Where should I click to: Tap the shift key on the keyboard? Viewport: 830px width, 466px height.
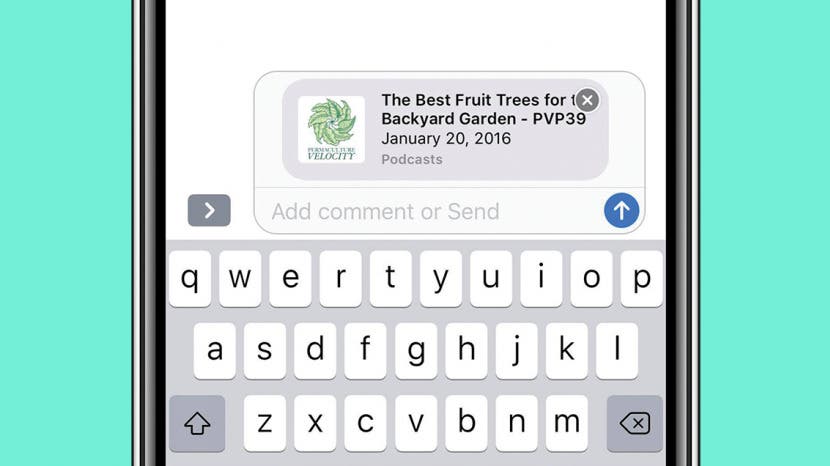(197, 423)
